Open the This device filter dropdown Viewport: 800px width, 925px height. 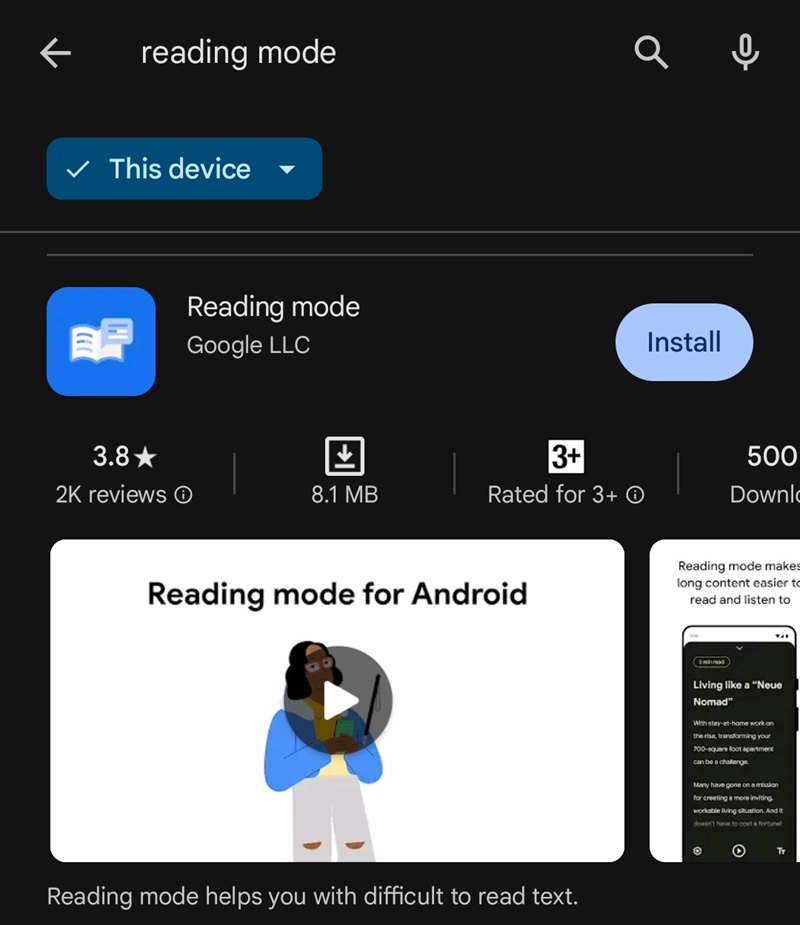tap(184, 169)
